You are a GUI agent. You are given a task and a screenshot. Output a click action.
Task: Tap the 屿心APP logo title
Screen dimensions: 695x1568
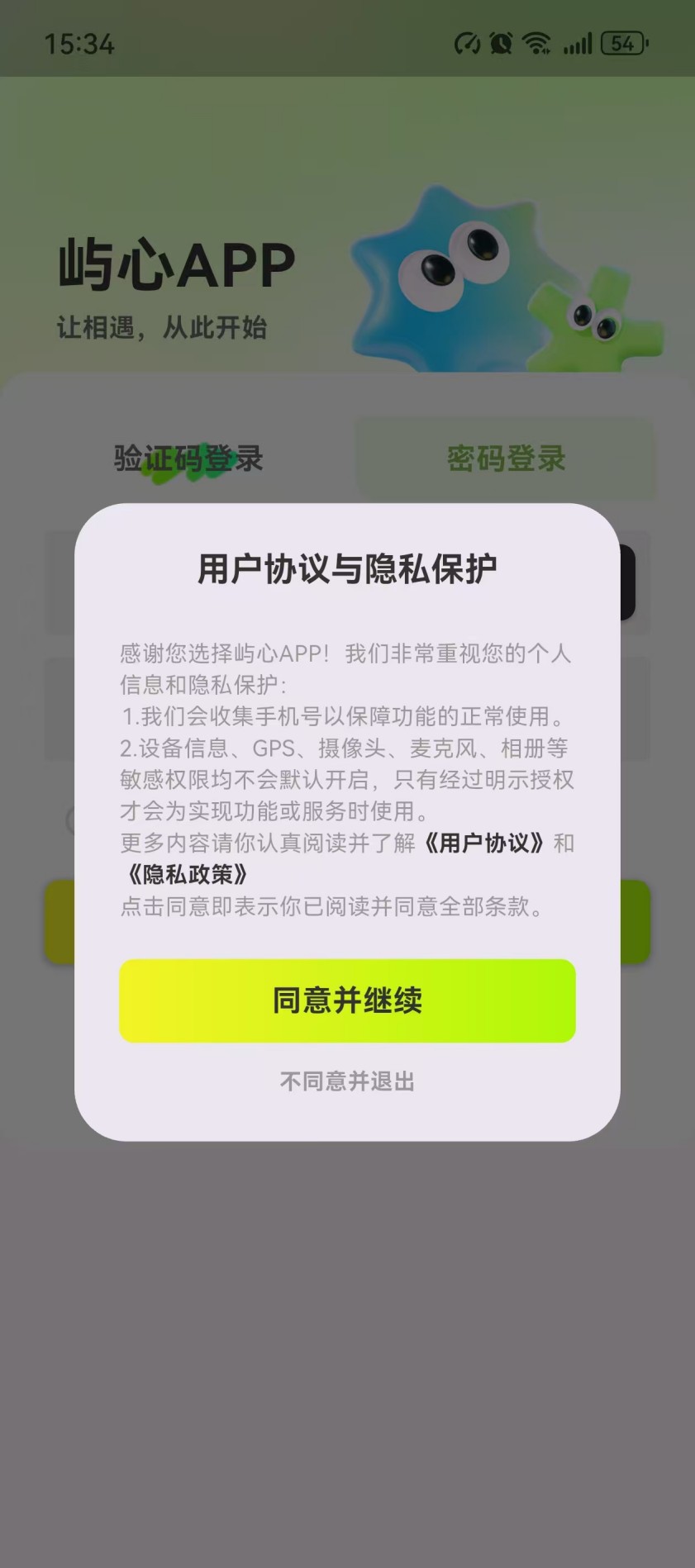(176, 261)
